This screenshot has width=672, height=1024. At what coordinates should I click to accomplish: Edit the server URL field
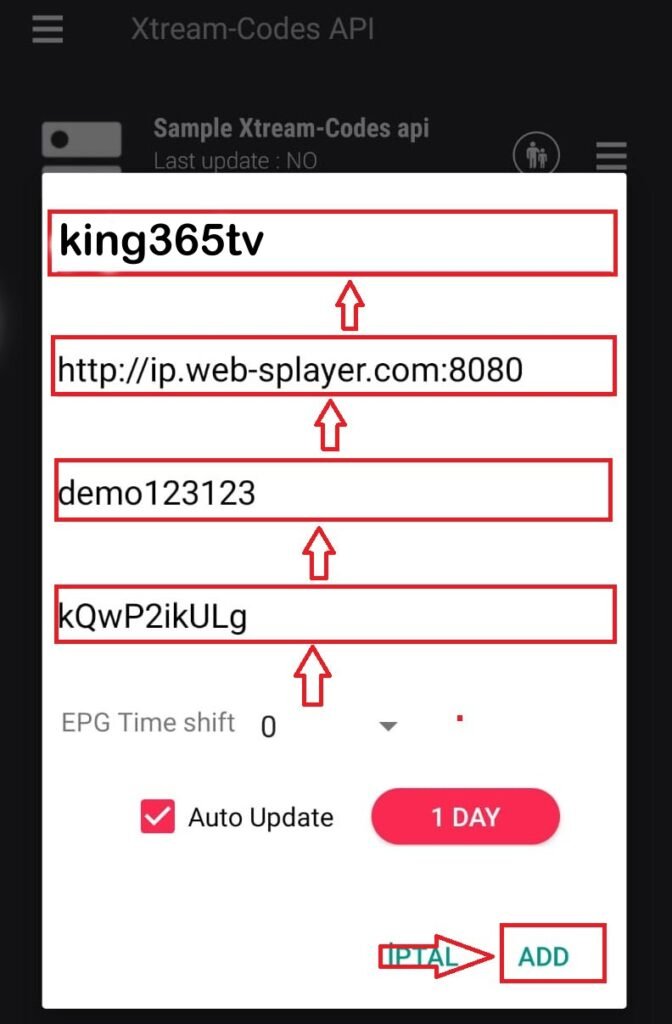click(x=332, y=368)
